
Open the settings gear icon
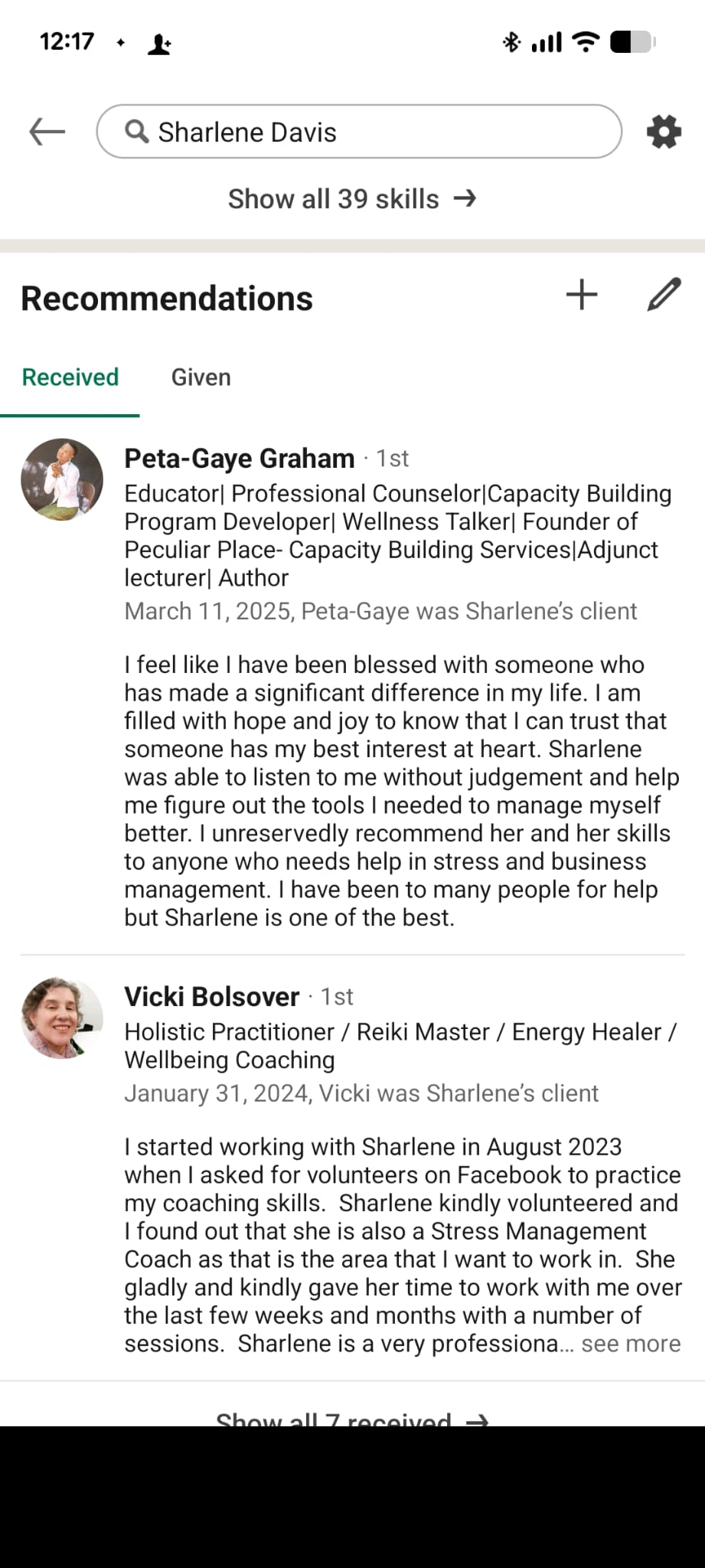pyautogui.click(x=664, y=132)
